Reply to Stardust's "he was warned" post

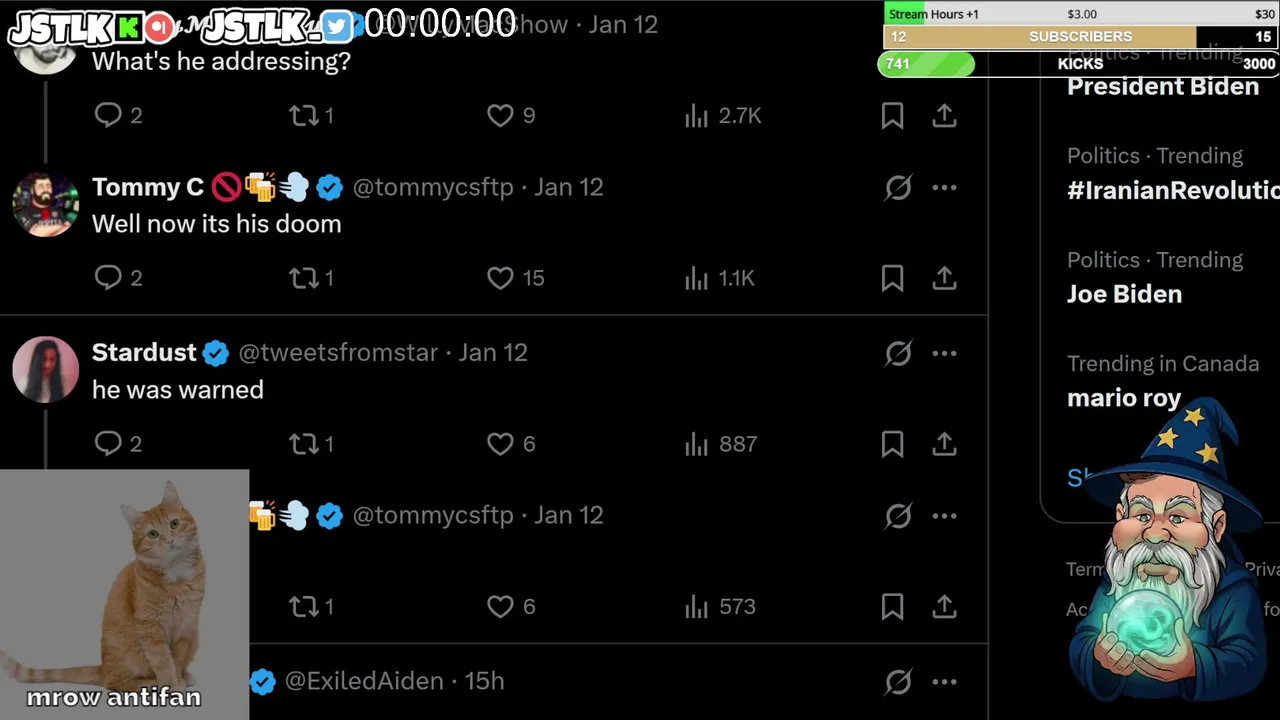[x=108, y=443]
